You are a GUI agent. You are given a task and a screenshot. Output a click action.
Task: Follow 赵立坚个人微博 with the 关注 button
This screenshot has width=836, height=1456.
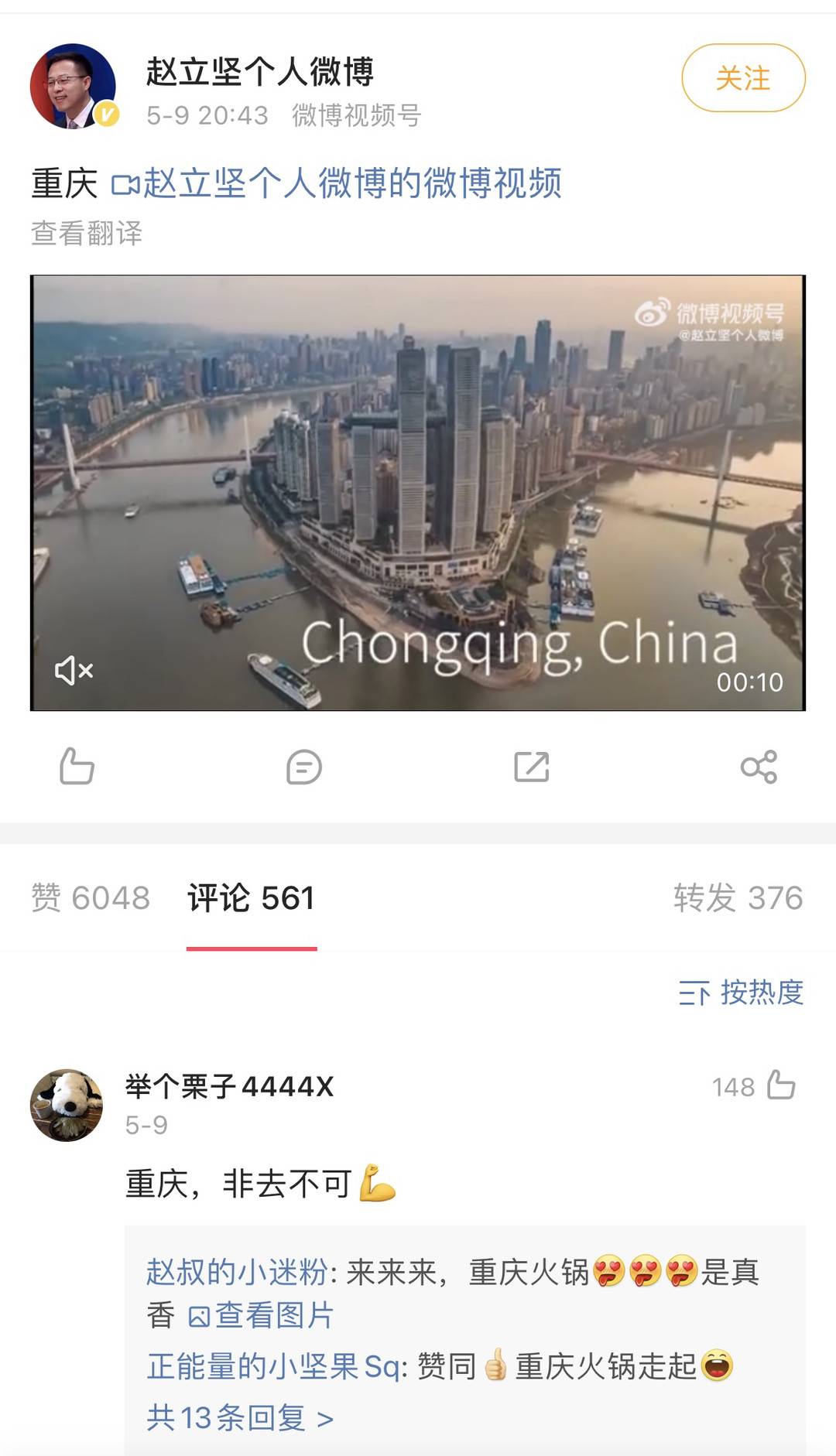pyautogui.click(x=742, y=78)
